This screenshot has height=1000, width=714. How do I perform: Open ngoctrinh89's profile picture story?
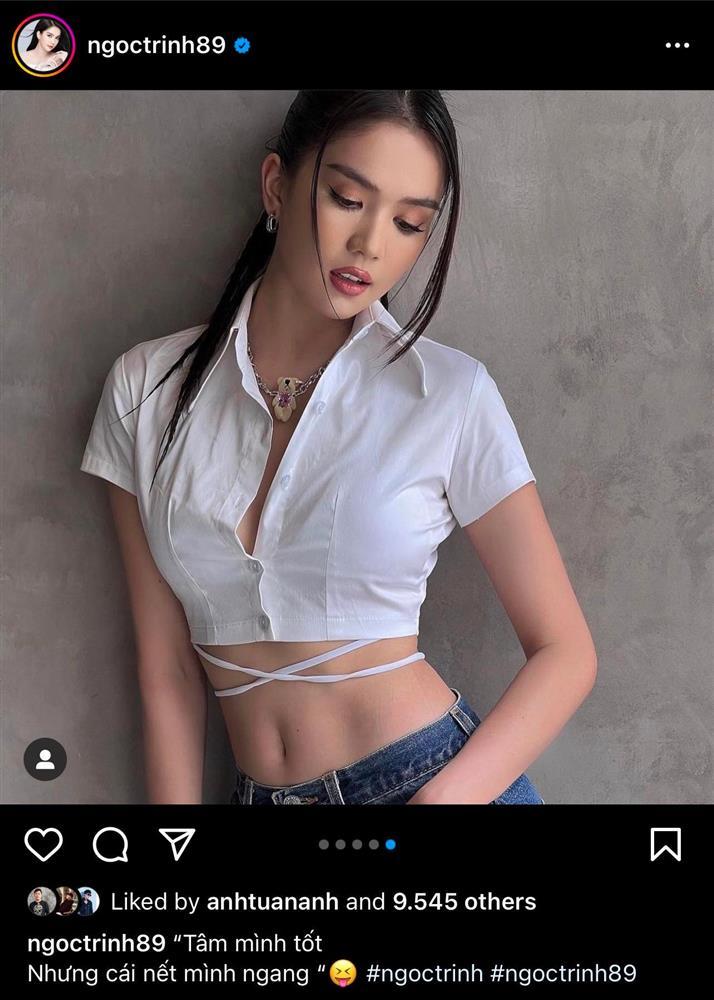click(43, 45)
